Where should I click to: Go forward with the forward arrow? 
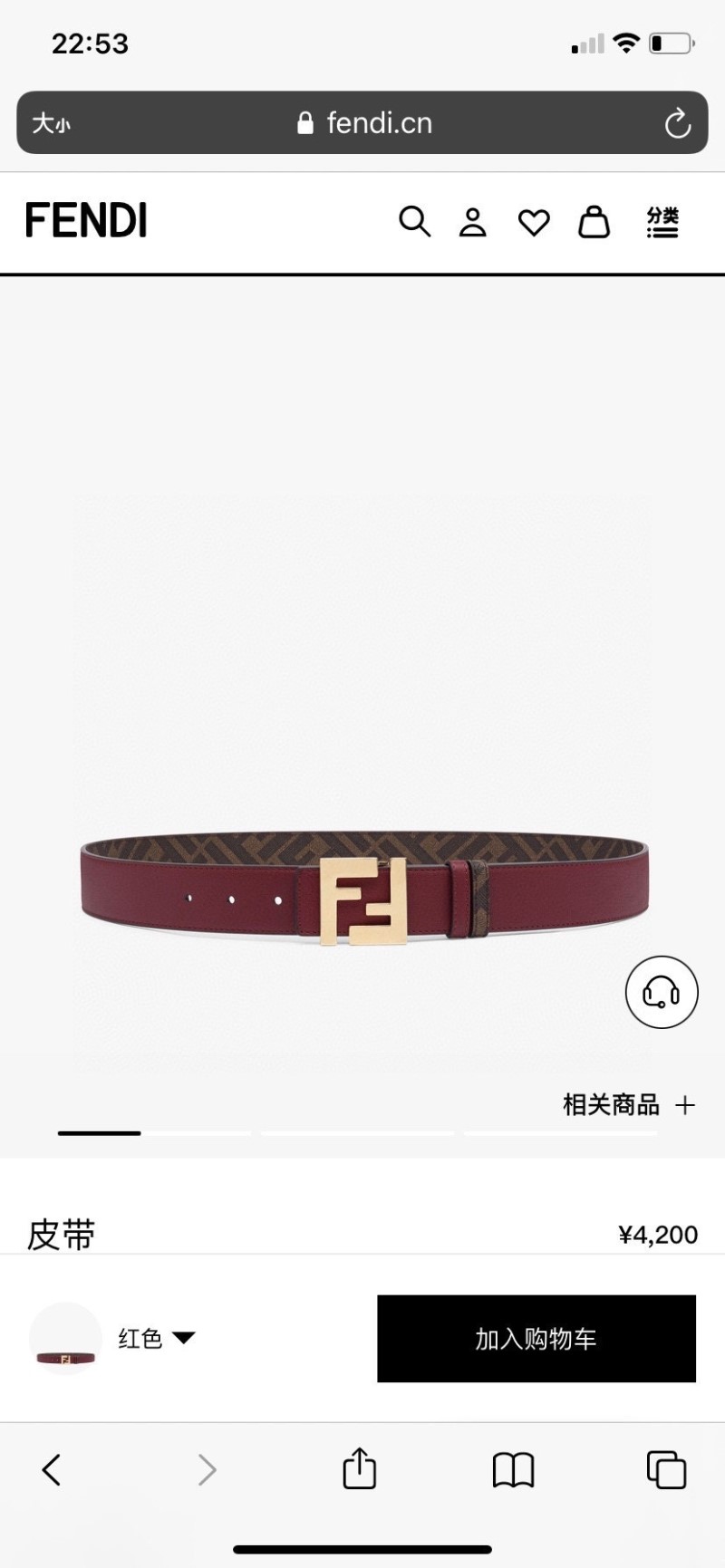(206, 1469)
